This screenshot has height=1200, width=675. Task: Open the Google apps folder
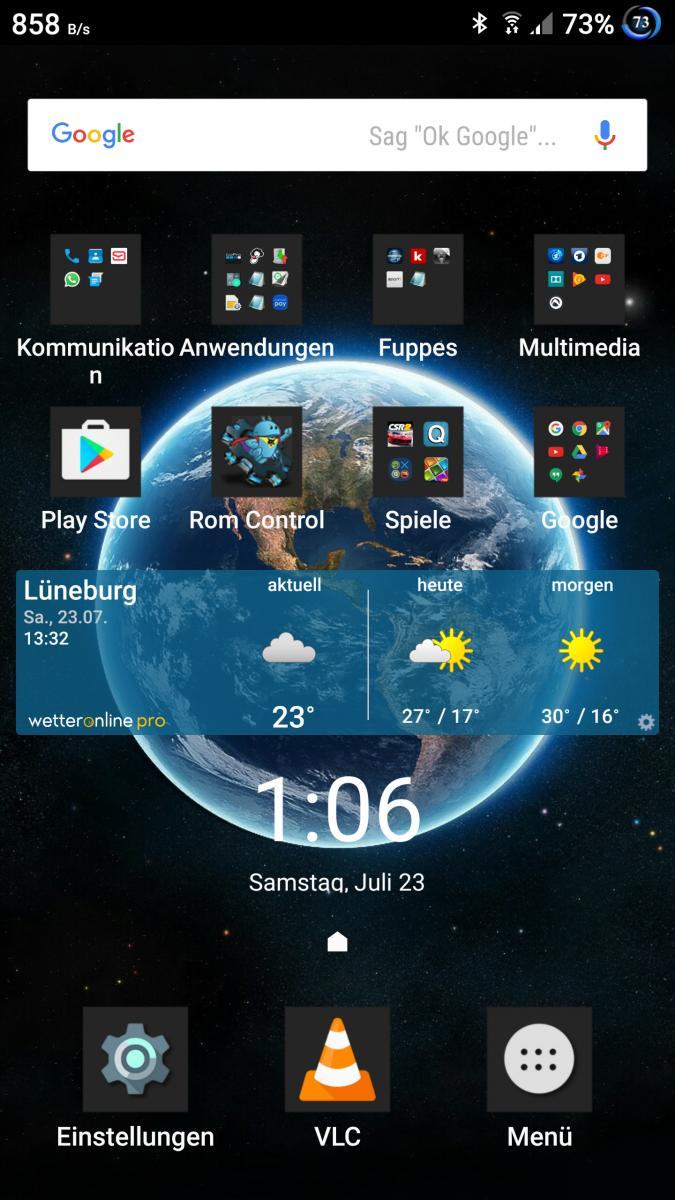(579, 451)
